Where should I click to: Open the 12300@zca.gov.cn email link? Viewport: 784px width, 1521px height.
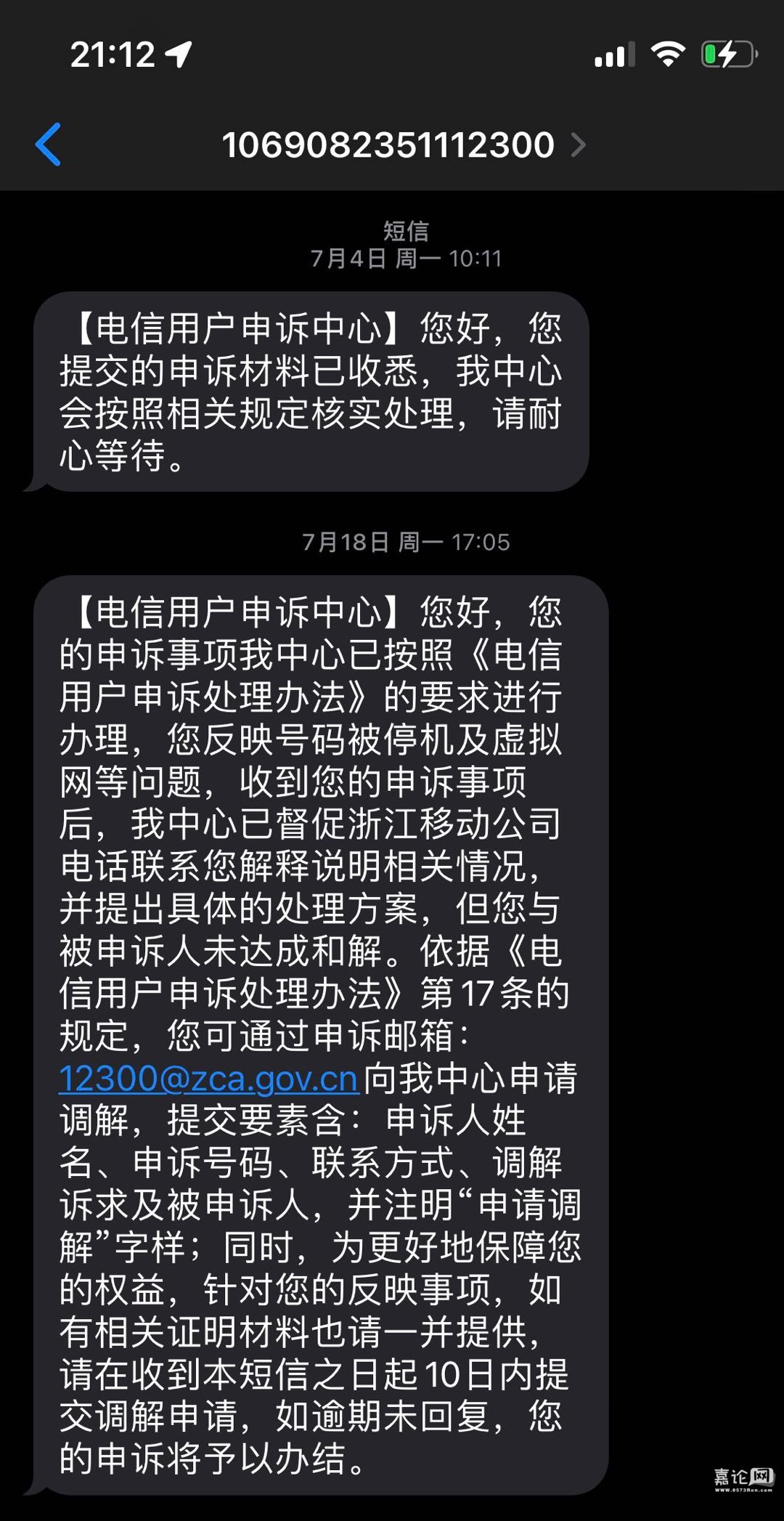click(208, 1078)
